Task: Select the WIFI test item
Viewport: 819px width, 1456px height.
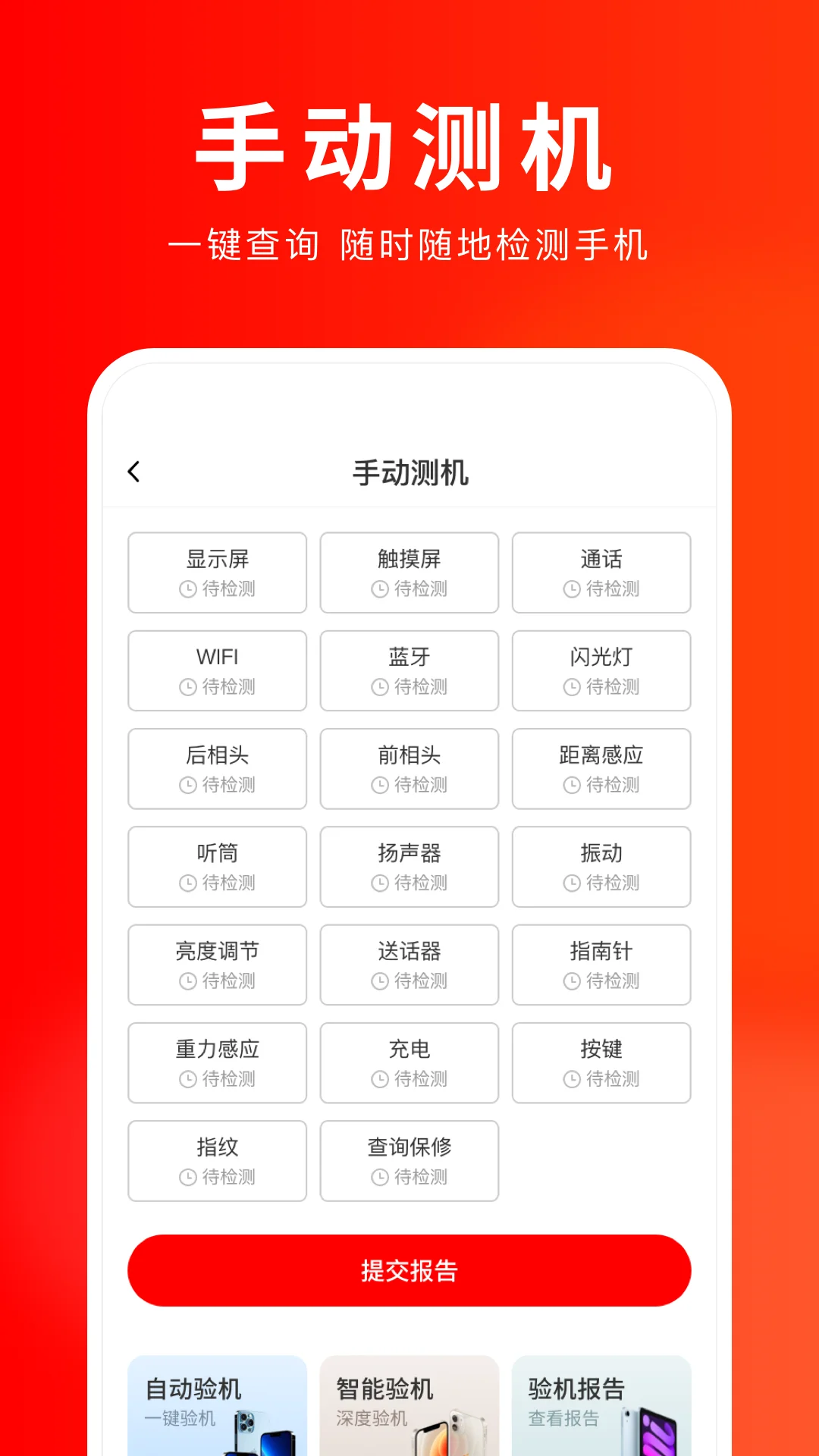Action: click(217, 670)
